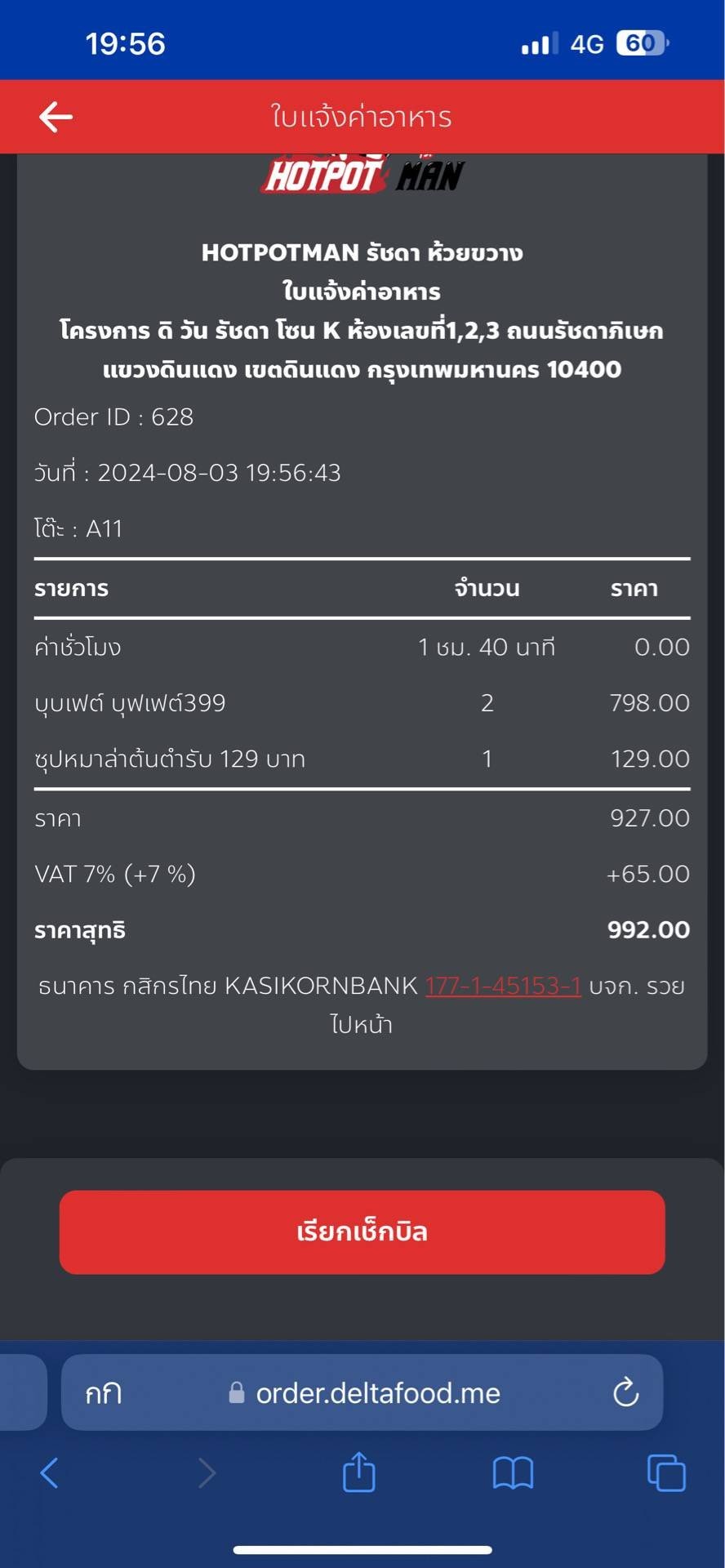This screenshot has width=725, height=1568.
Task: Tap the padlock in the address bar
Action: tap(237, 1392)
